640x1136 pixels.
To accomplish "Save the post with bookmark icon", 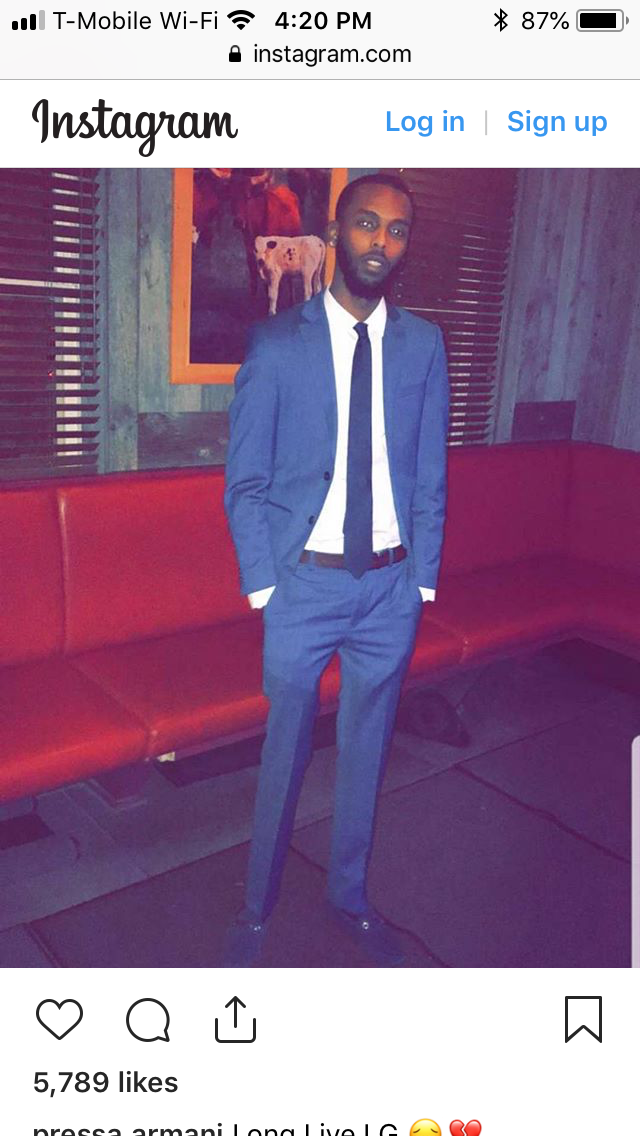I will [x=583, y=1020].
